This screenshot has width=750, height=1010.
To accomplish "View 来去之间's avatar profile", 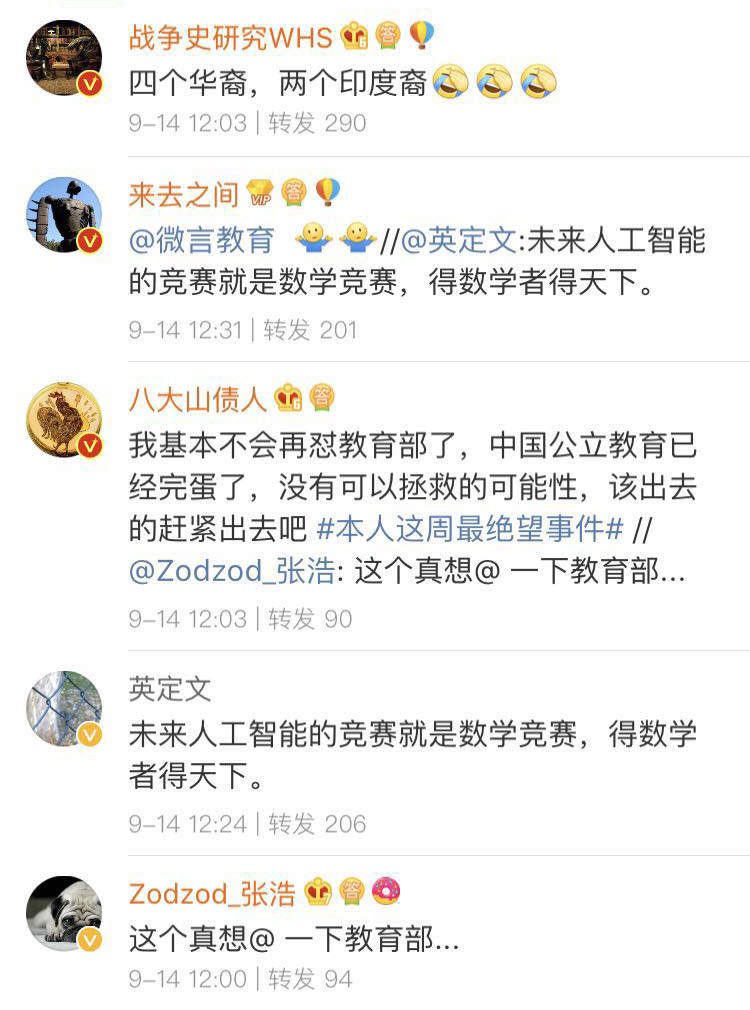I will (x=64, y=215).
